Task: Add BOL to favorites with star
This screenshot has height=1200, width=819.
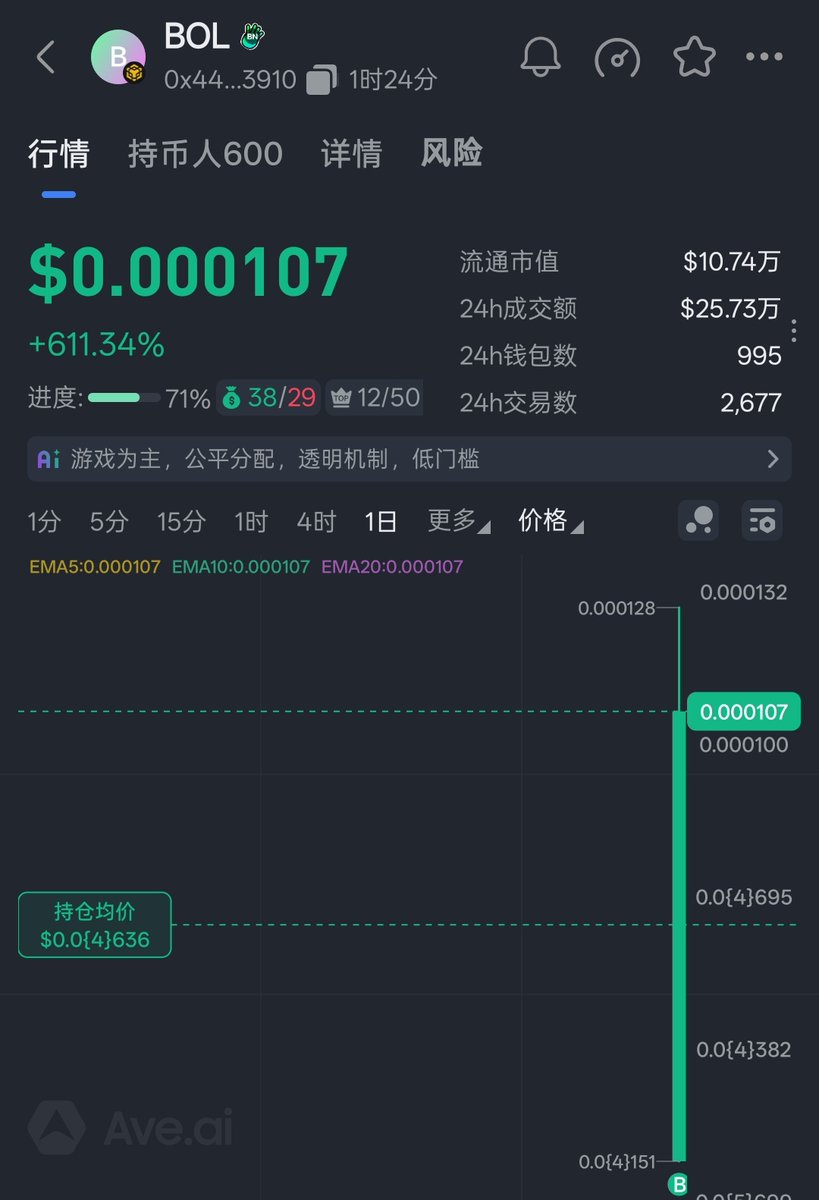Action: tap(694, 57)
